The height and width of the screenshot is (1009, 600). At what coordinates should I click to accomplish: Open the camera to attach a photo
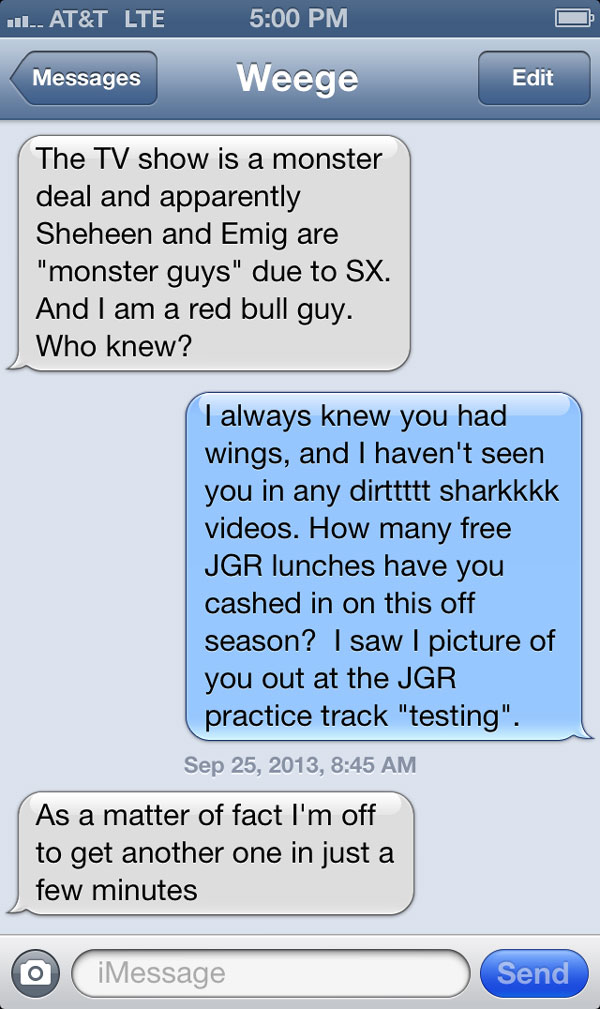[x=36, y=973]
